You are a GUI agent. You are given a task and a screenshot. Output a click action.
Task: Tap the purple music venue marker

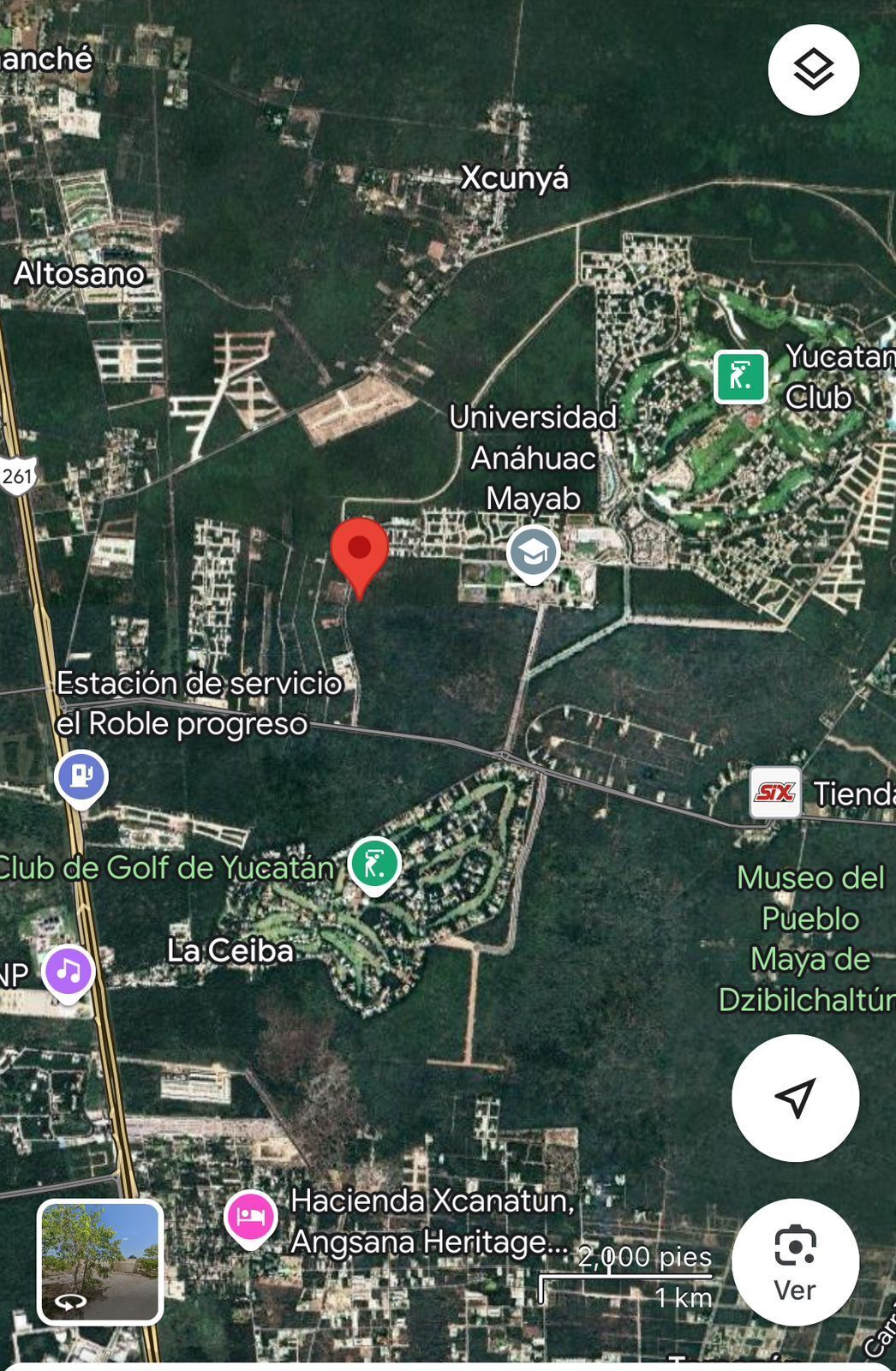click(69, 972)
